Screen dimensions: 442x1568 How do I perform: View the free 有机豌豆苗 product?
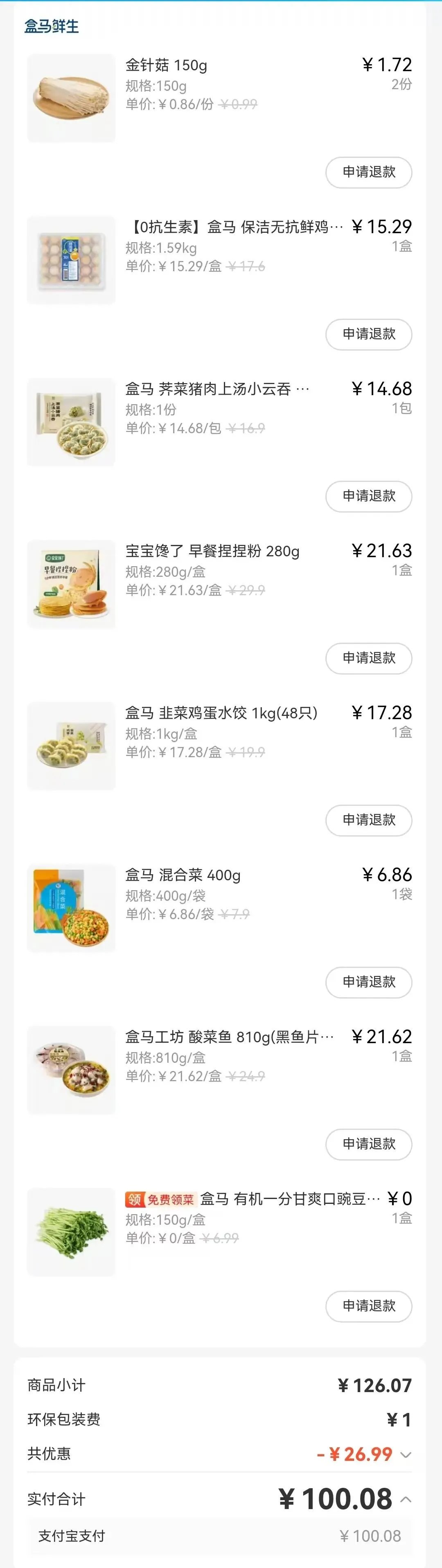point(71,1231)
